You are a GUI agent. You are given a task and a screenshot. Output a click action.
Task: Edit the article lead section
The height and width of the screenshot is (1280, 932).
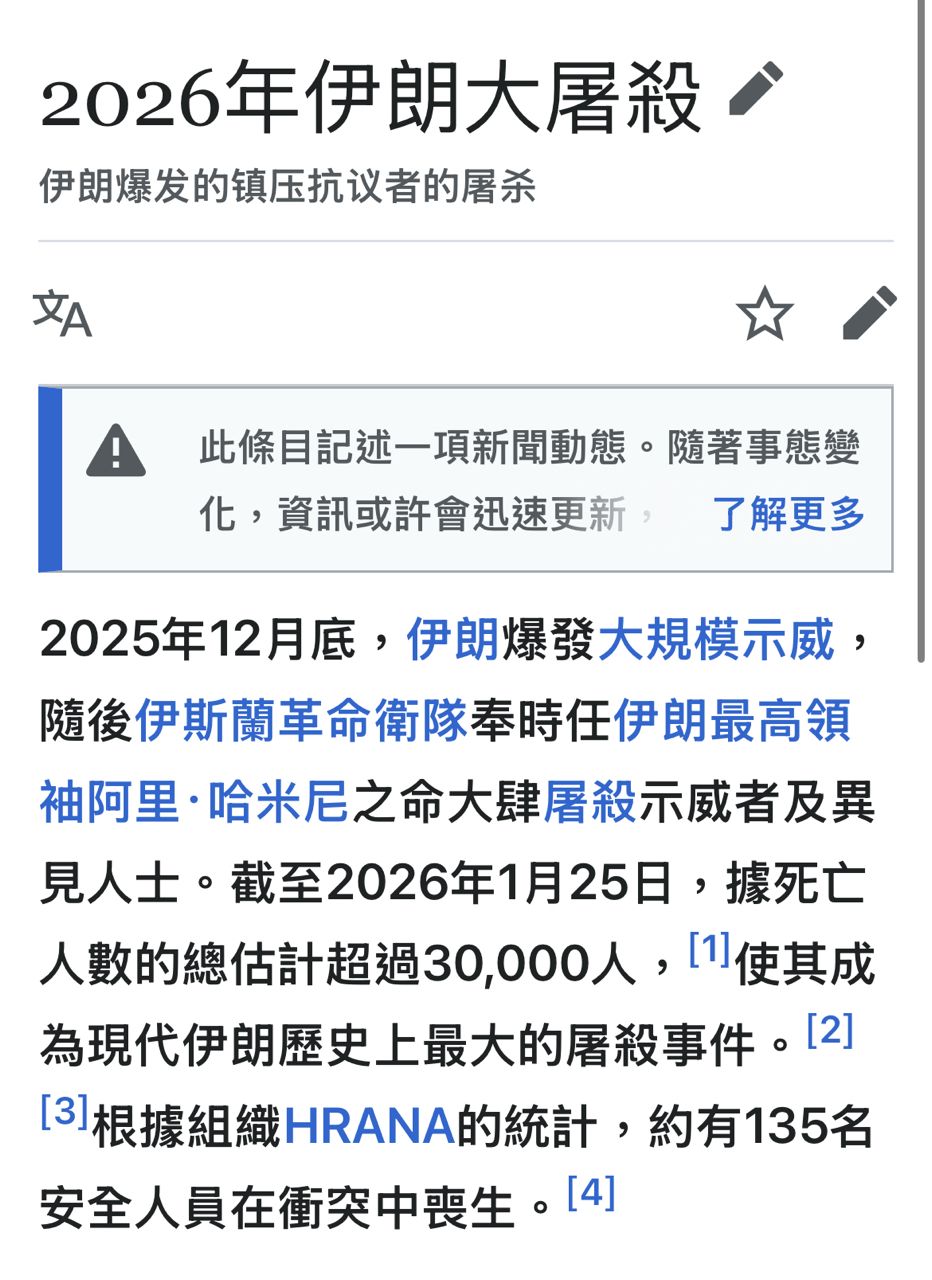[869, 313]
